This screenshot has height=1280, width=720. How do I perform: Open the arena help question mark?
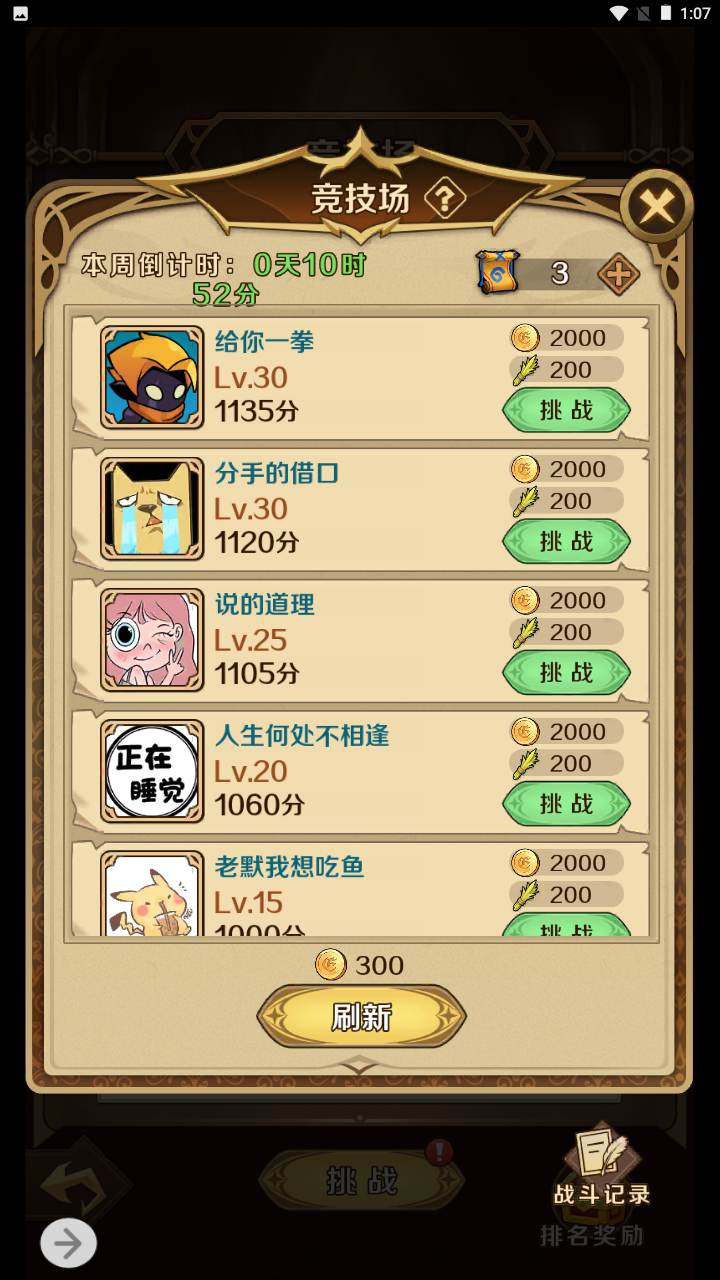coord(445,200)
